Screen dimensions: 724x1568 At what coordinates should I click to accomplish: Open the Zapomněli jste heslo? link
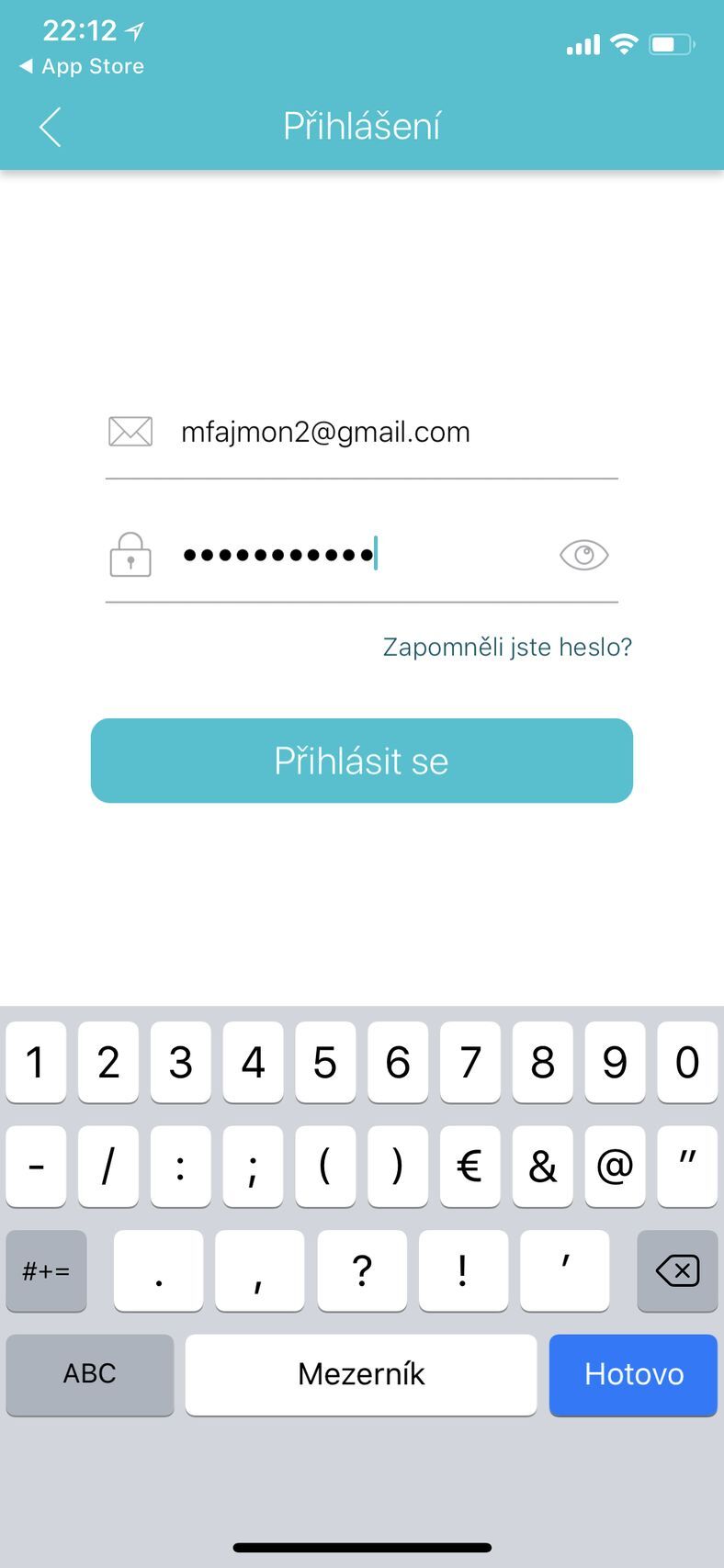pyautogui.click(x=507, y=647)
